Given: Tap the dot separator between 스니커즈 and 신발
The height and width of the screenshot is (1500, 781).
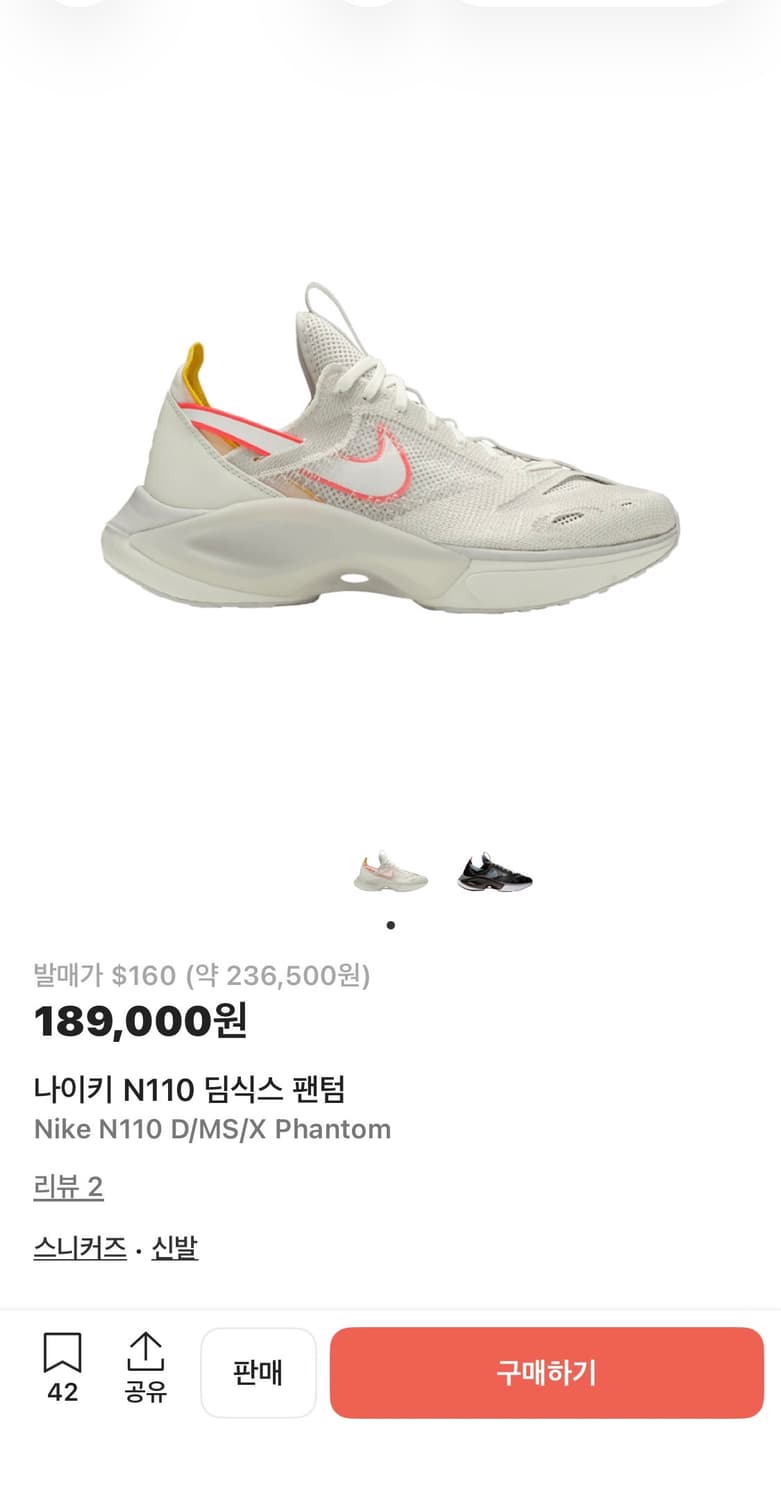Looking at the screenshot, I should (x=137, y=1248).
